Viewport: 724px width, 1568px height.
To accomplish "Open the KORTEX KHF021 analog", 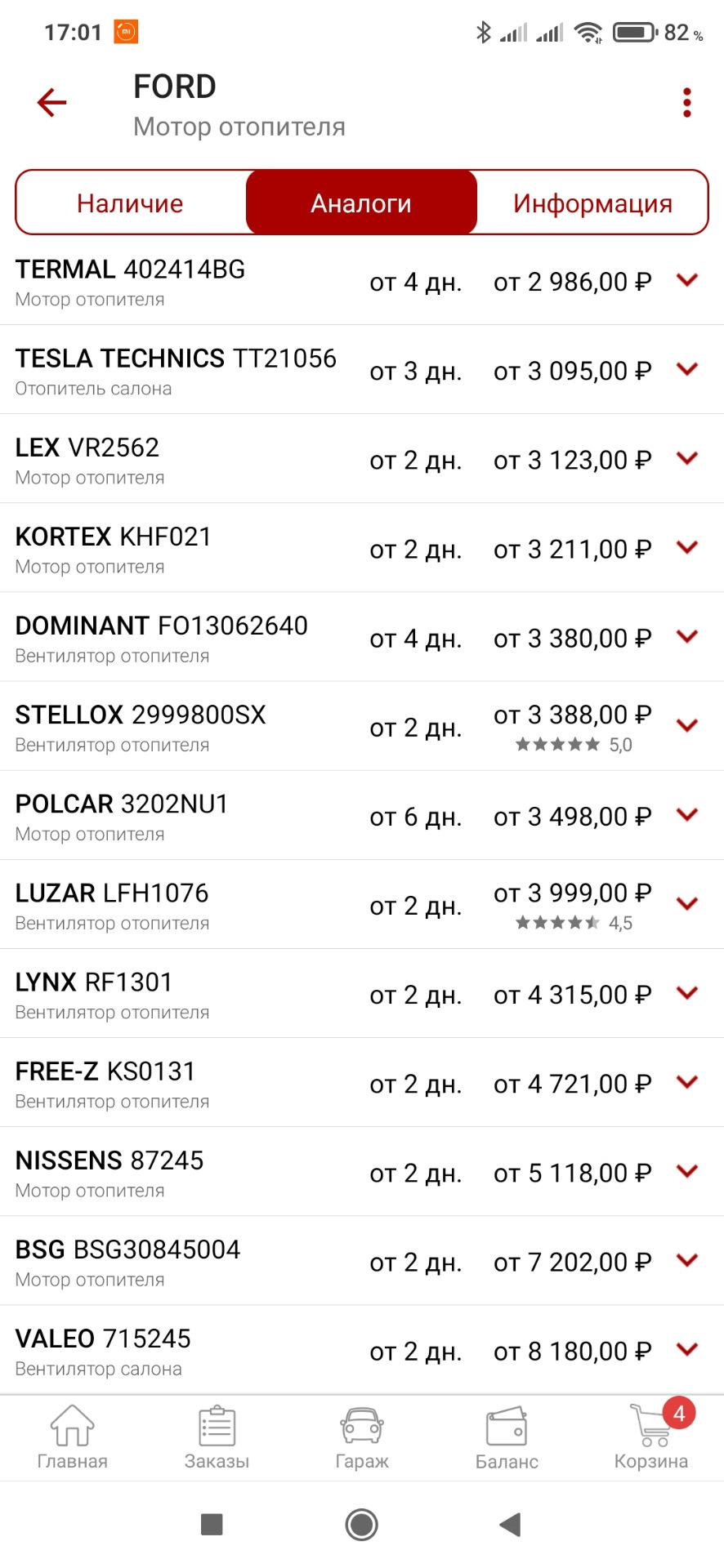I will (114, 548).
